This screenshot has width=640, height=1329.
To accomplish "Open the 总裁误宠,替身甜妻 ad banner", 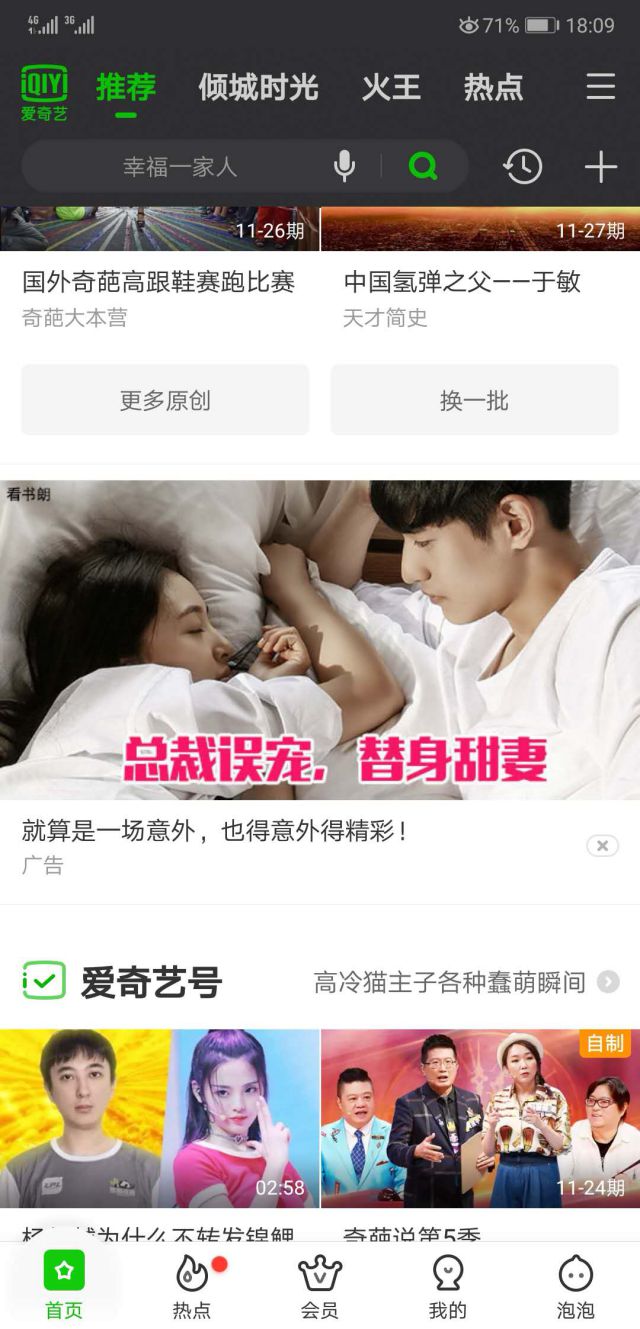I will (320, 640).
